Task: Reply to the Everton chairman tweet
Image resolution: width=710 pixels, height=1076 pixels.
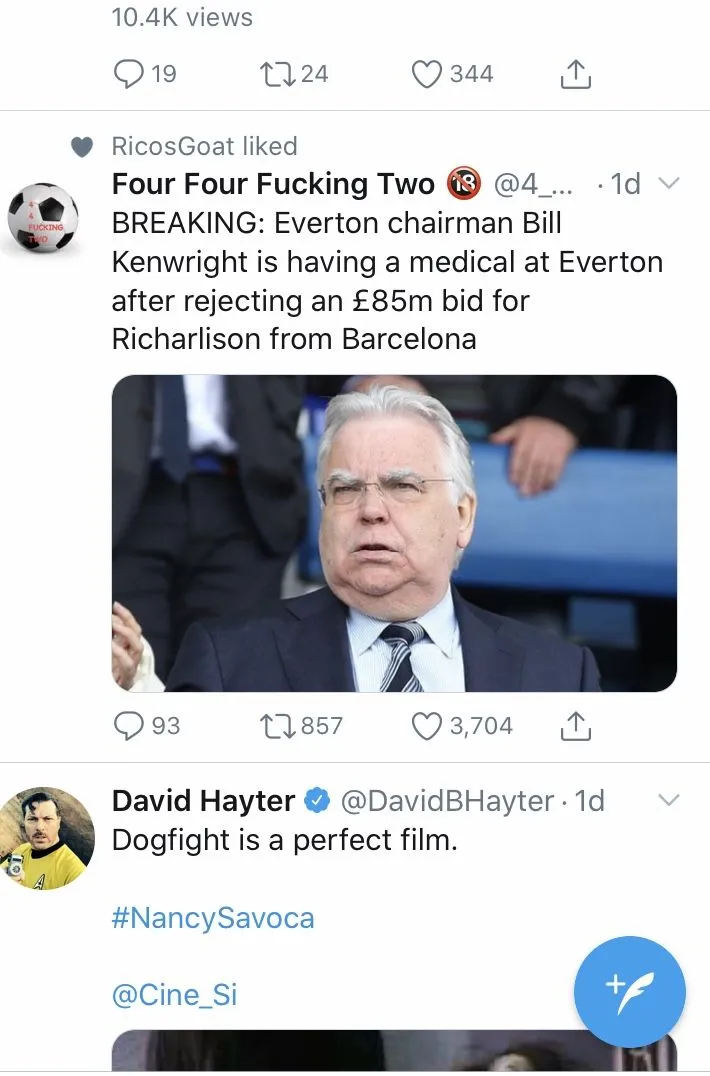Action: pos(128,726)
